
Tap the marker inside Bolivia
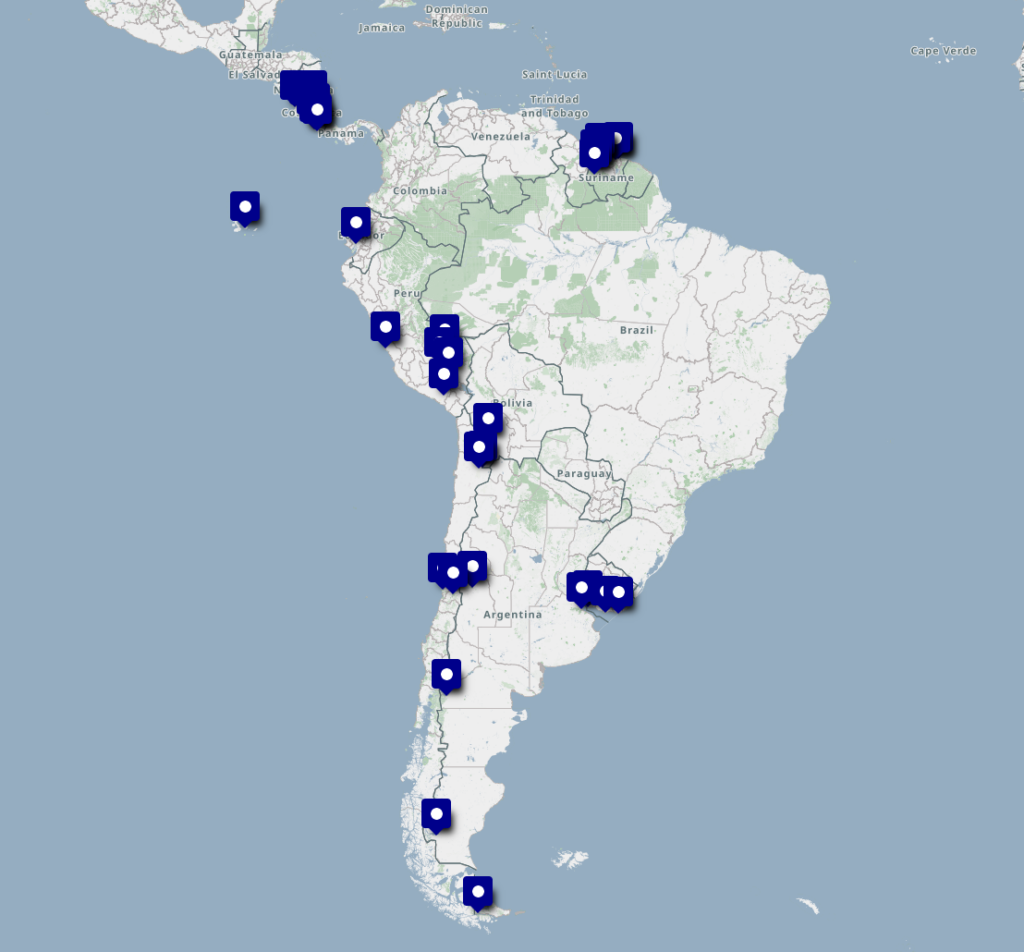(487, 419)
